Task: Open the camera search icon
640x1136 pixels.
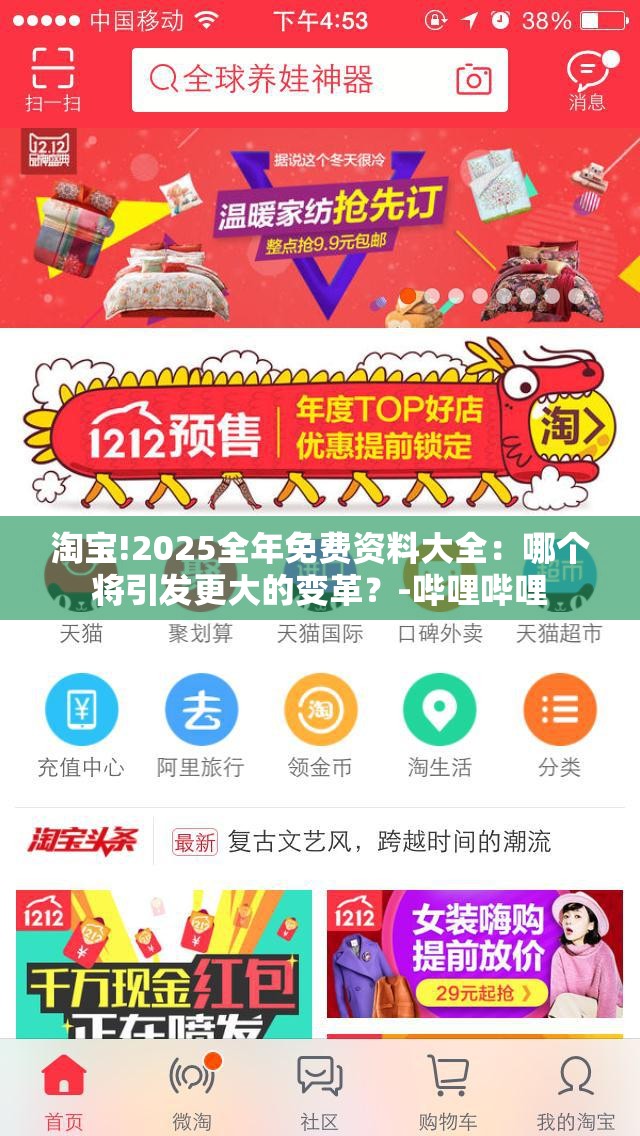Action: (474, 80)
